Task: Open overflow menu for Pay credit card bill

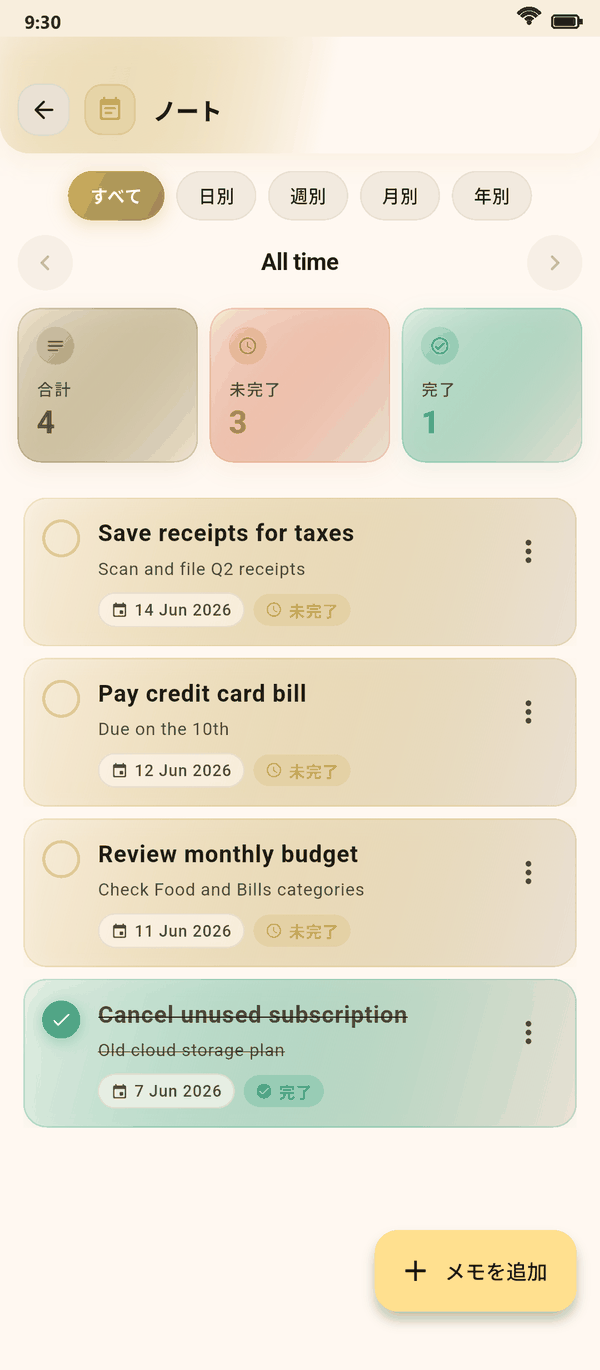Action: point(528,712)
